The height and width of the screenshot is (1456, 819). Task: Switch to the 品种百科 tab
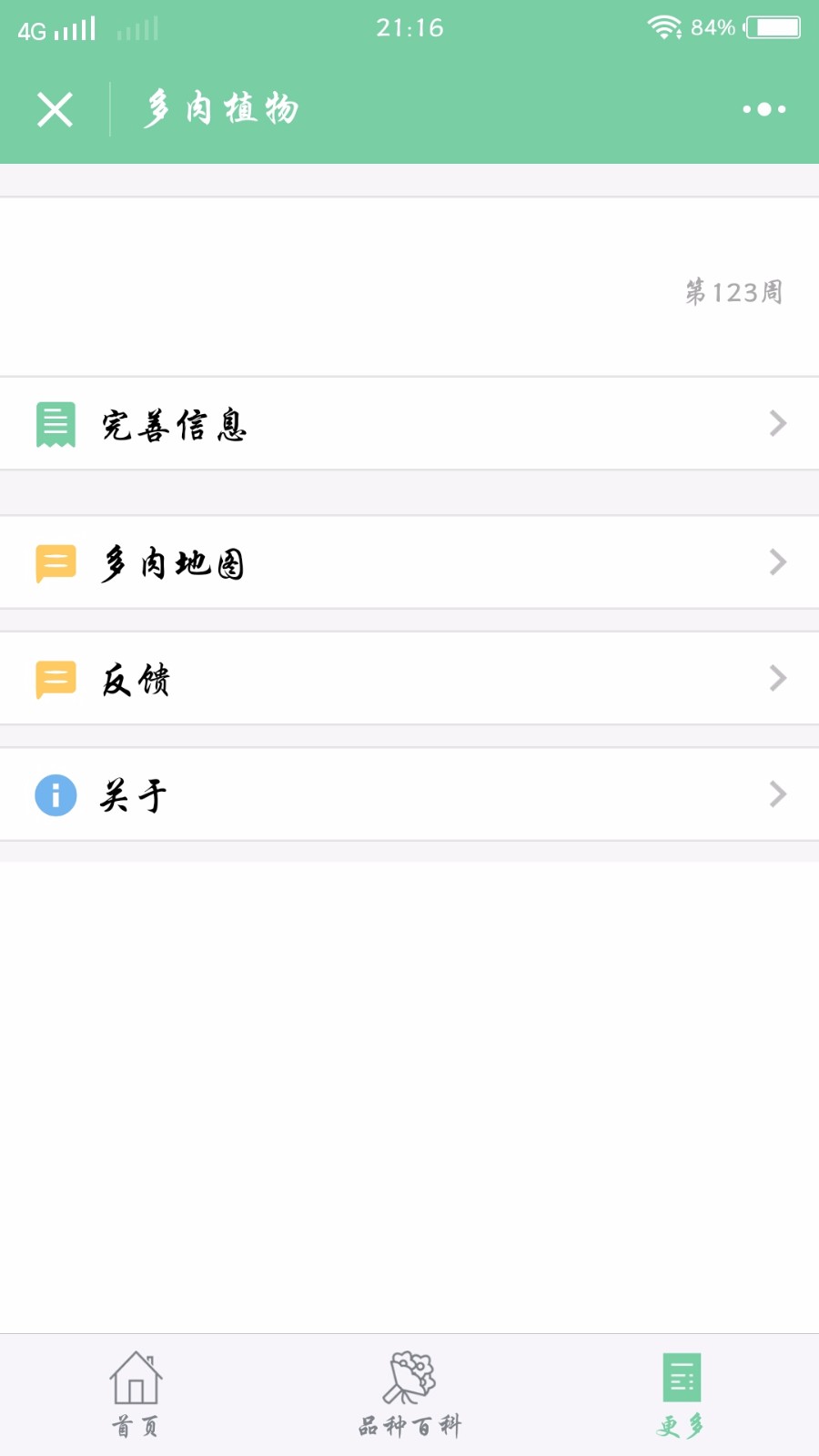coord(409,1395)
